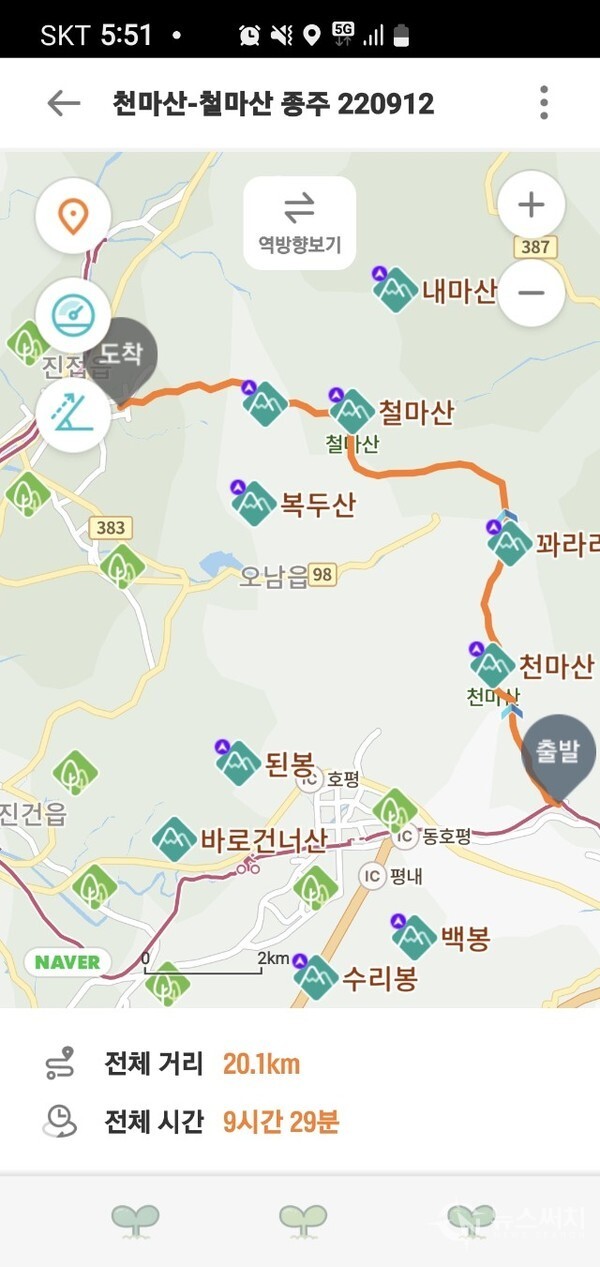Select the 바로건너산 marker
600x1267 pixels.
click(175, 839)
